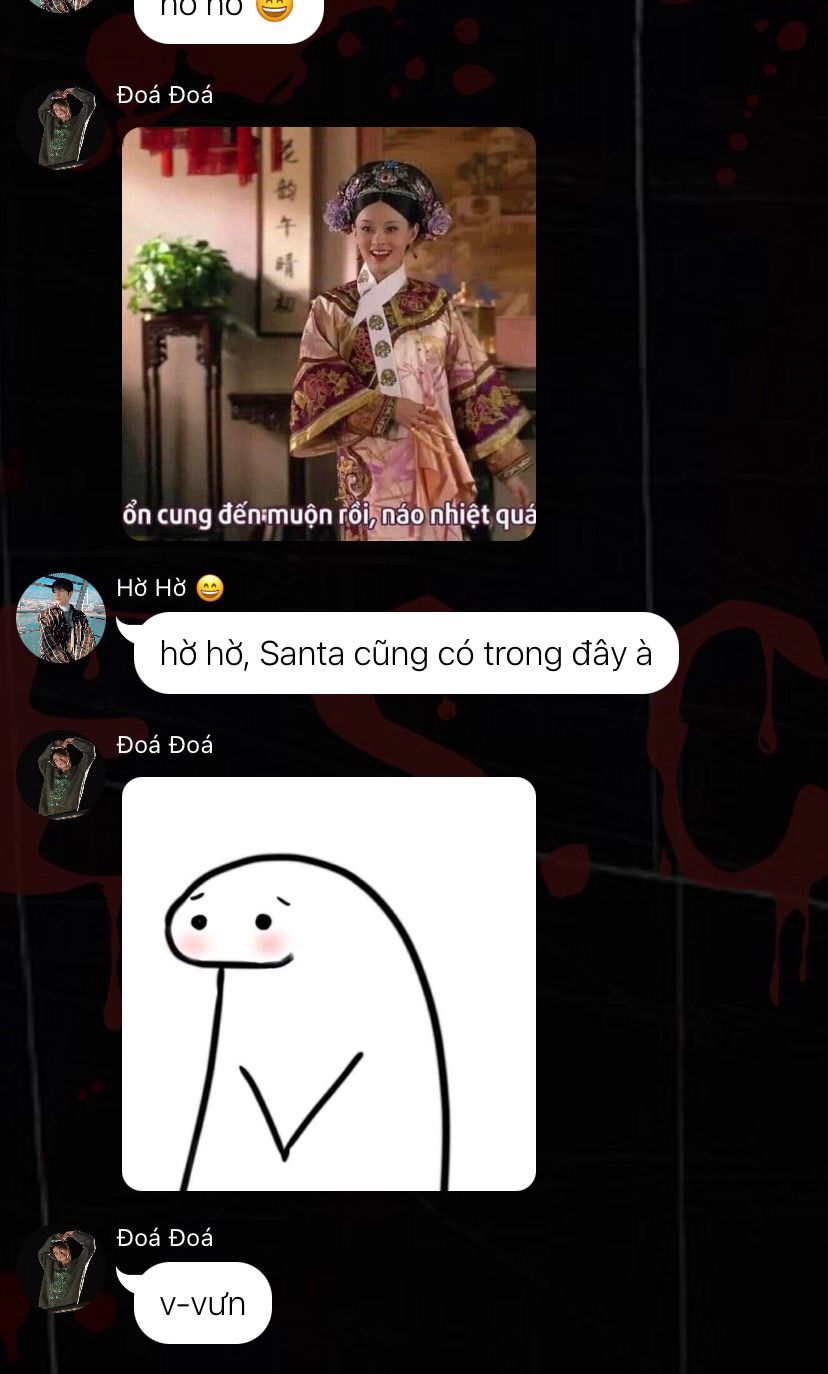Tap Đoá Đoá's avatar next to the blob sticker
Screen dimensions: 828x1374
[x=61, y=775]
